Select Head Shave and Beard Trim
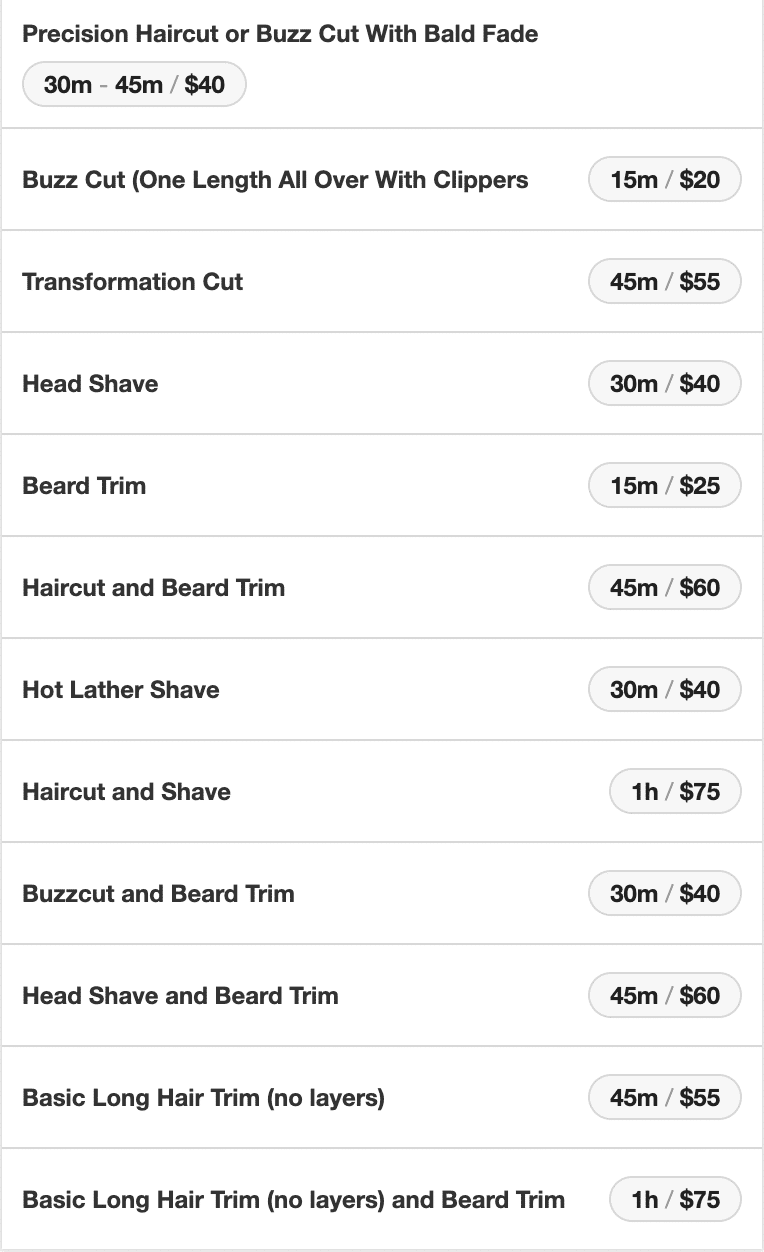This screenshot has width=764, height=1252. tap(382, 996)
